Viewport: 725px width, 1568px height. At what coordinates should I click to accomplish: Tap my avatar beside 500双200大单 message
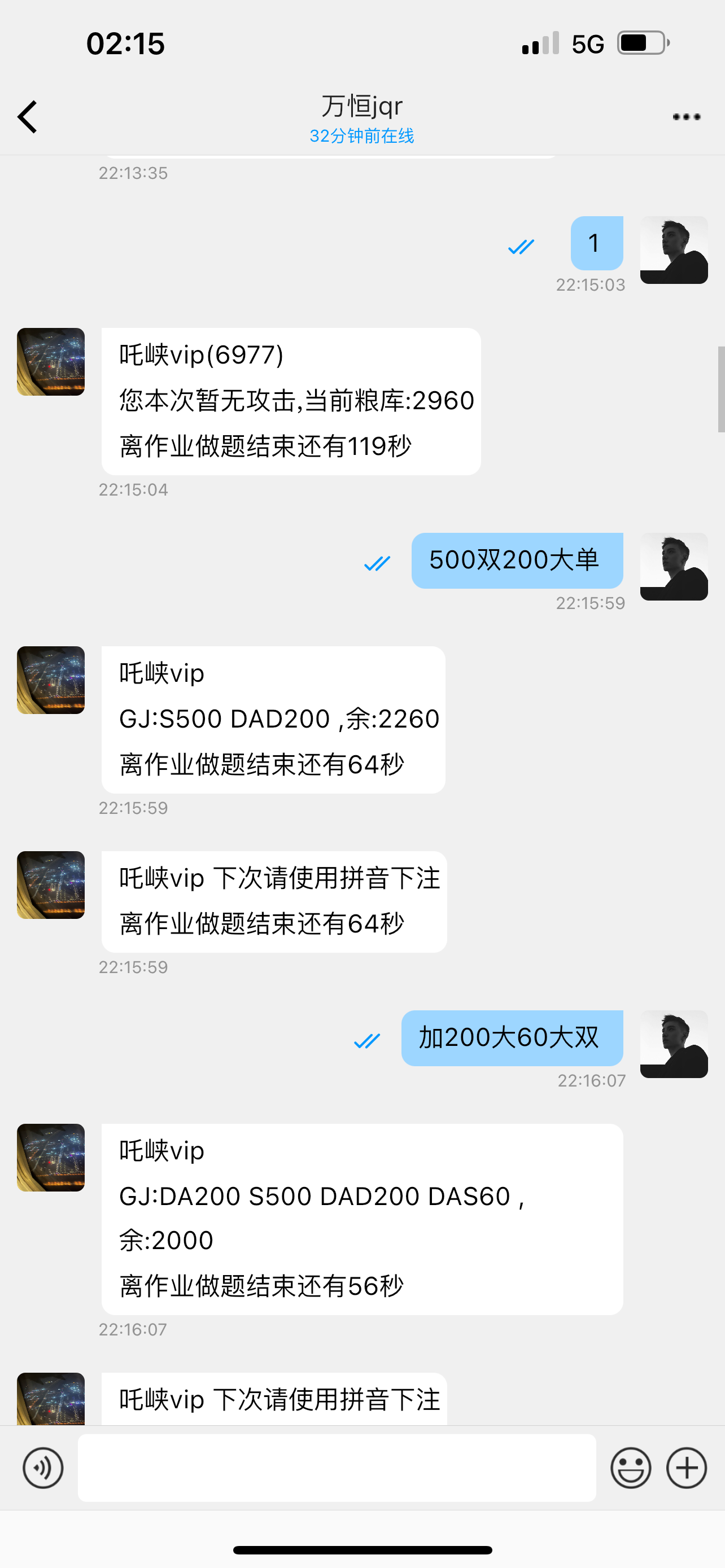point(673,566)
